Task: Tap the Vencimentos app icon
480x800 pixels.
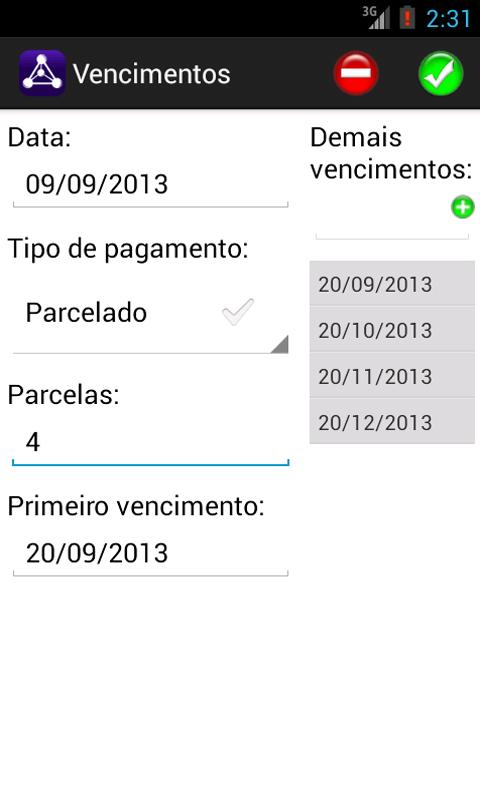Action: coord(42,73)
